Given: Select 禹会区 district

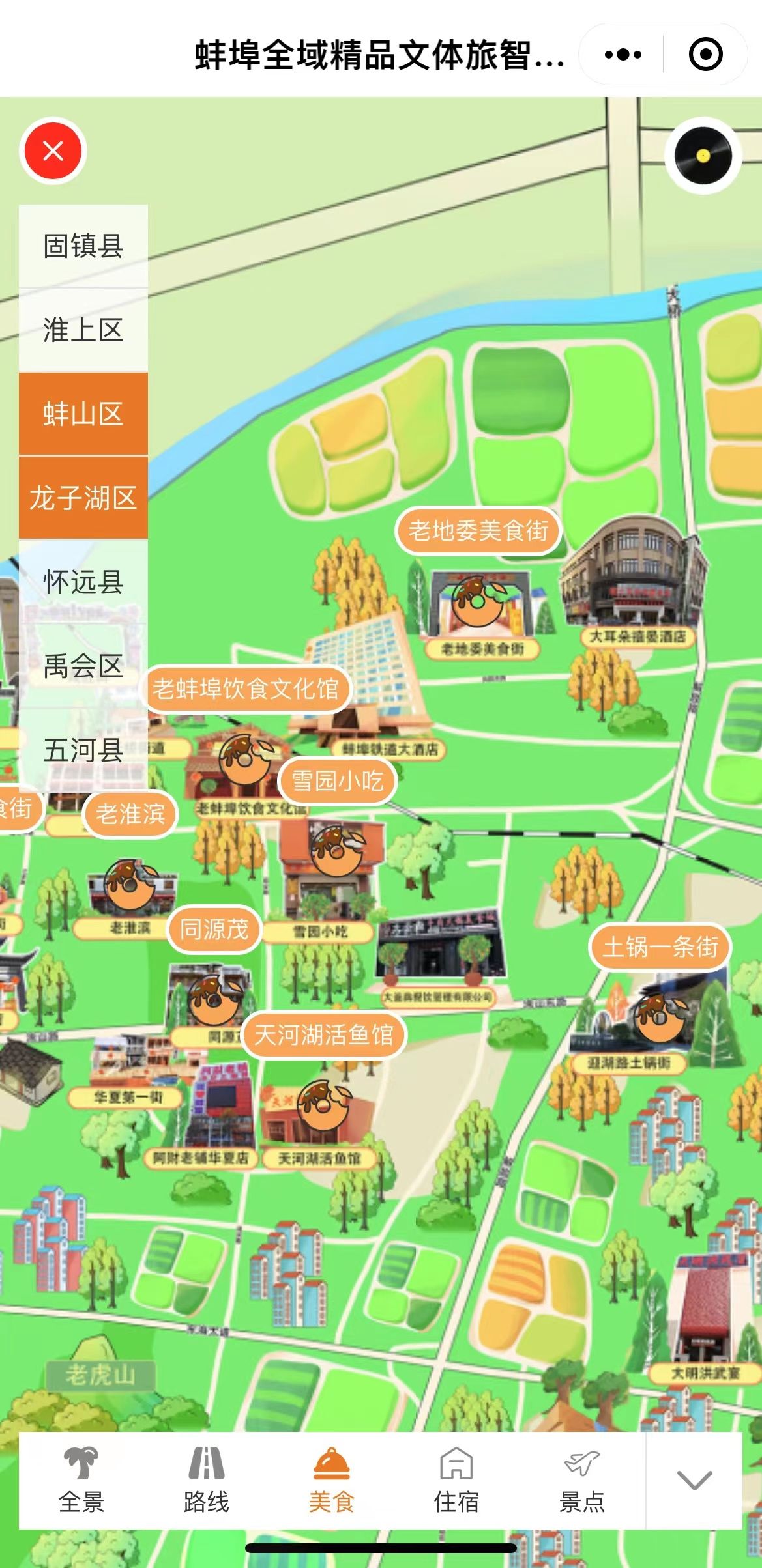Looking at the screenshot, I should (x=83, y=666).
